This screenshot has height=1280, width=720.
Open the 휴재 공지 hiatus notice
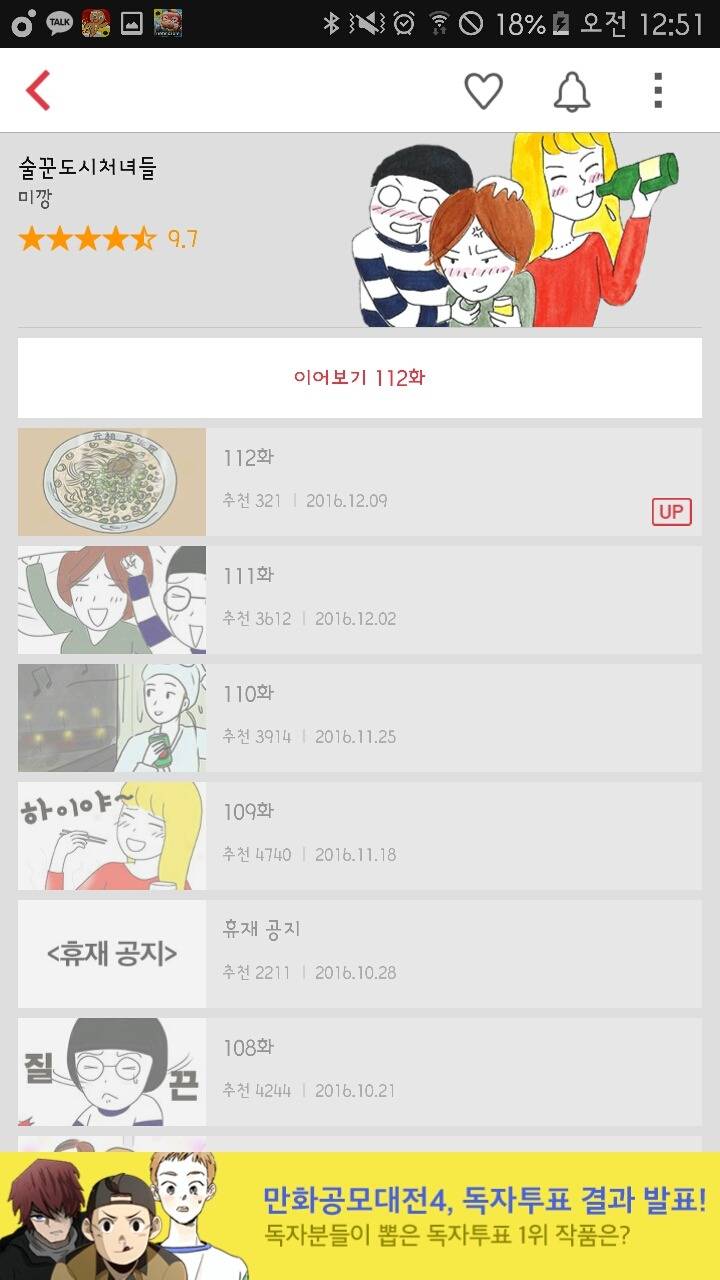[400, 953]
